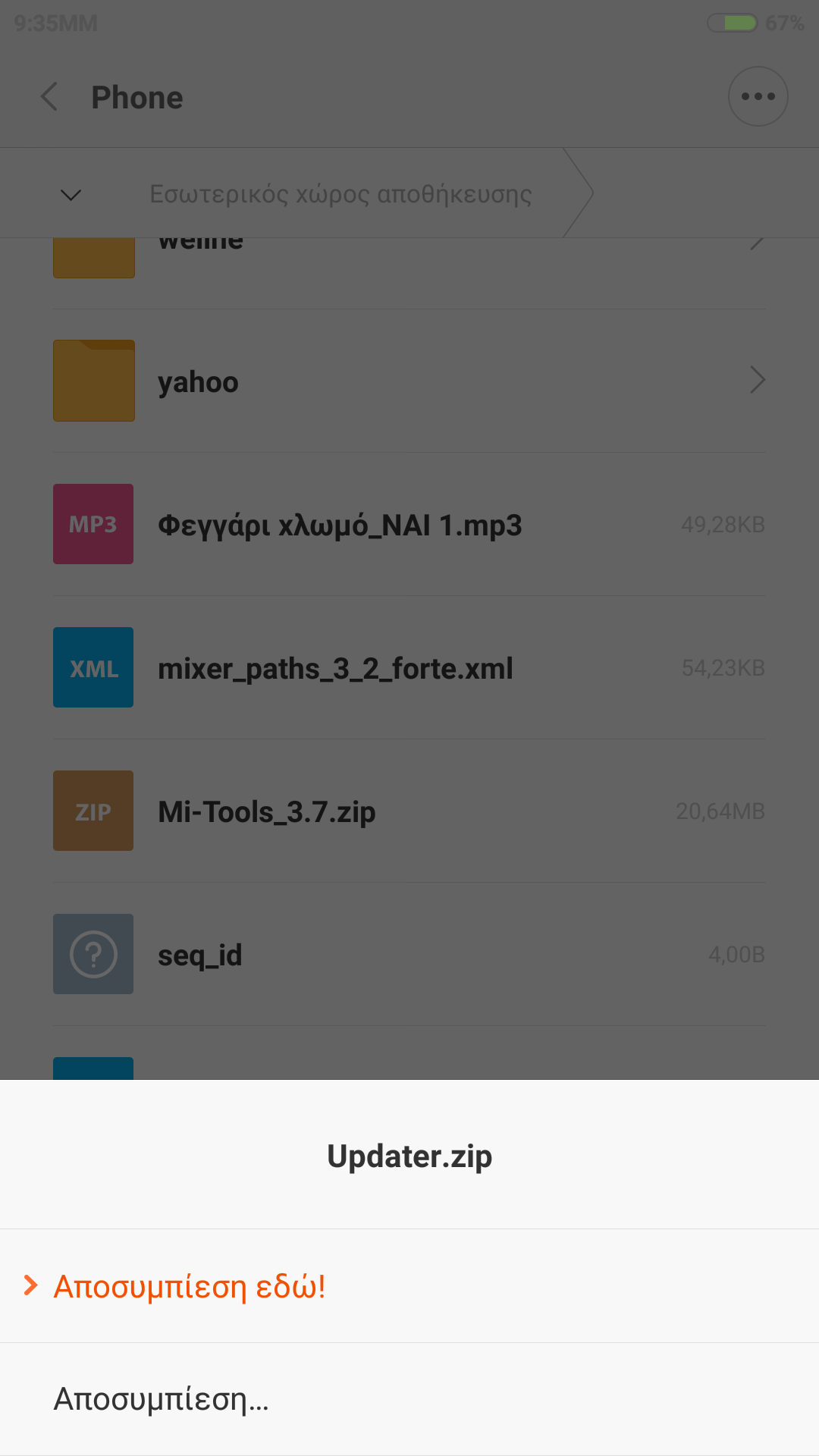Screen dimensions: 819x1456
Task: Select Αποσυμπίεση εδώ! to extract here
Action: (x=190, y=1286)
